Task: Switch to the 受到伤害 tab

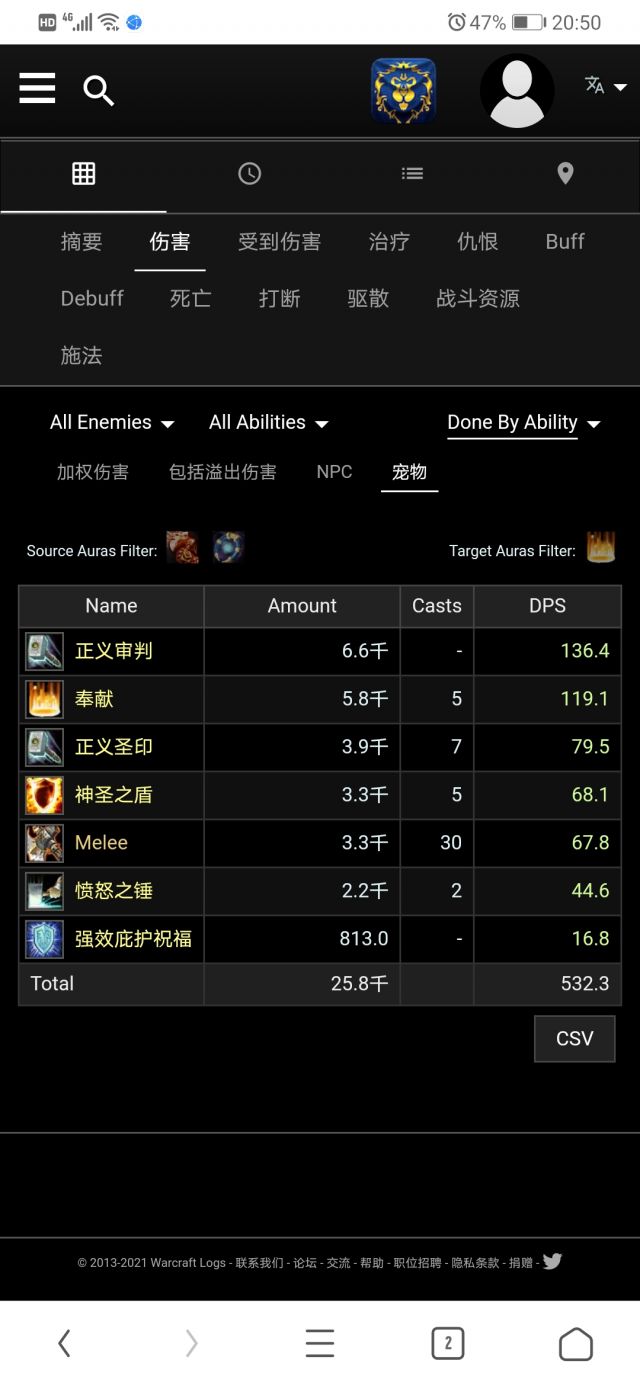Action: click(279, 242)
